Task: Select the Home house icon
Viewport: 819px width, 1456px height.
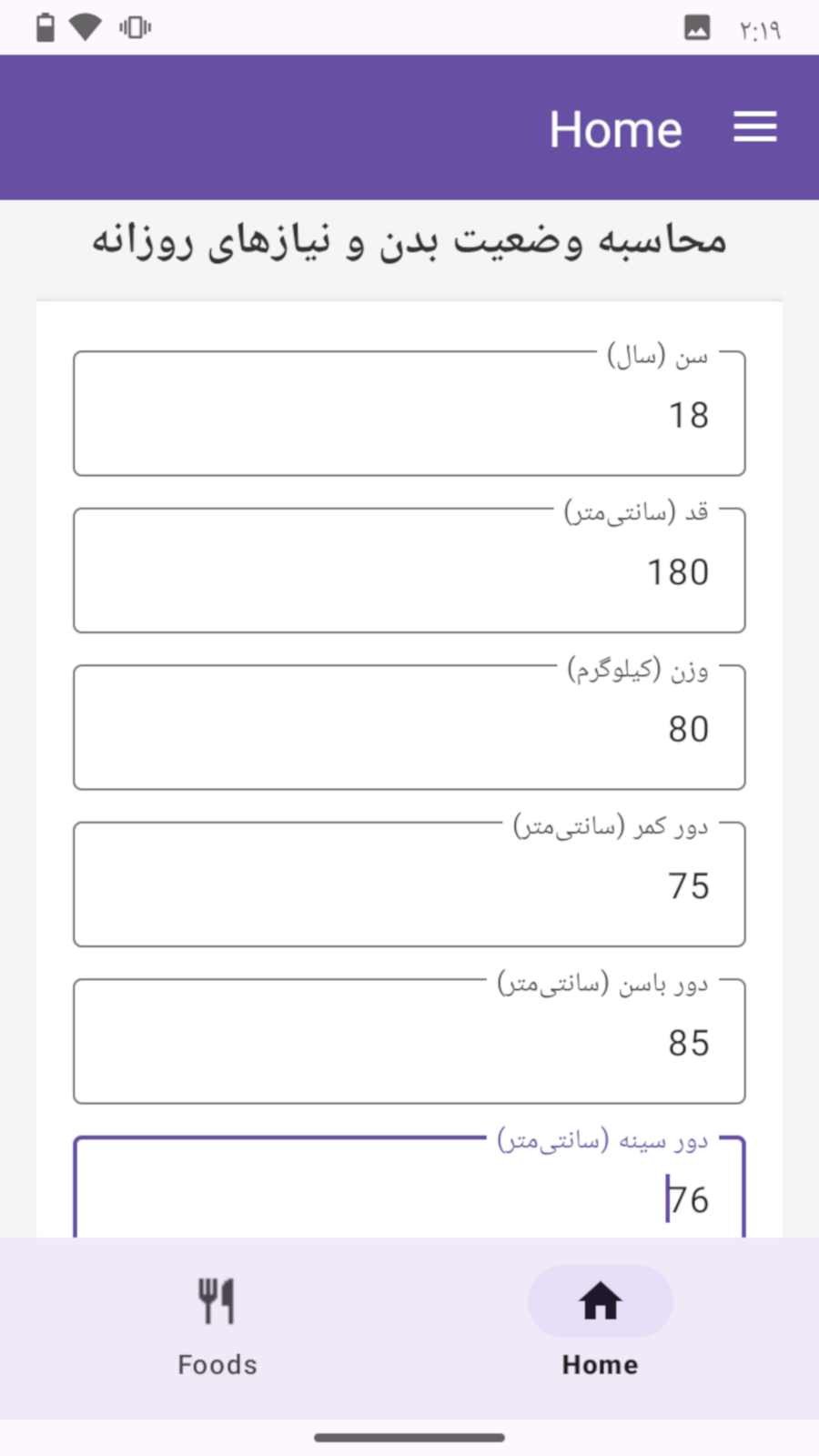Action: 600,1301
